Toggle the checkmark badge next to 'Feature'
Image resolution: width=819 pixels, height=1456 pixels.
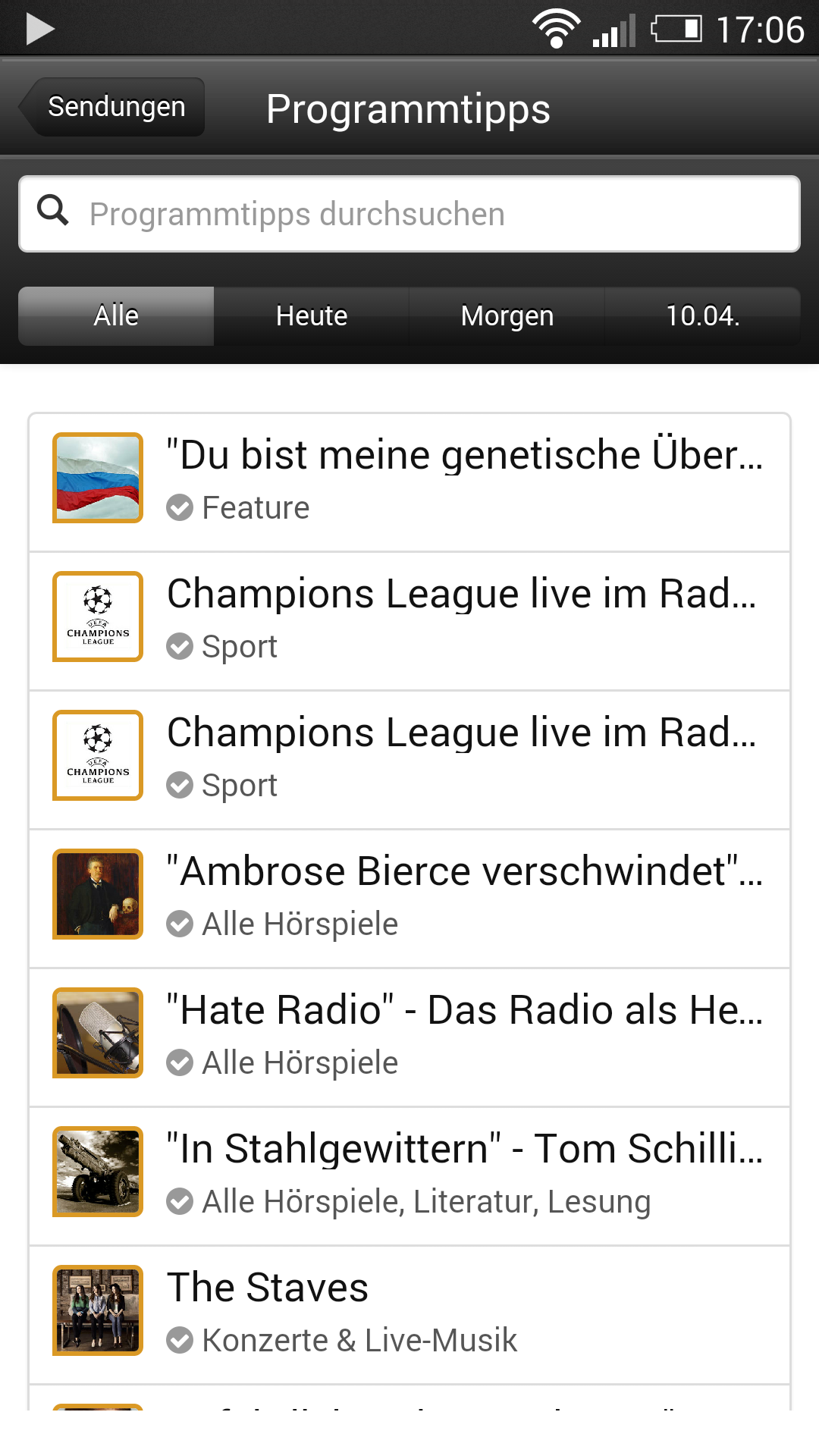pyautogui.click(x=180, y=507)
